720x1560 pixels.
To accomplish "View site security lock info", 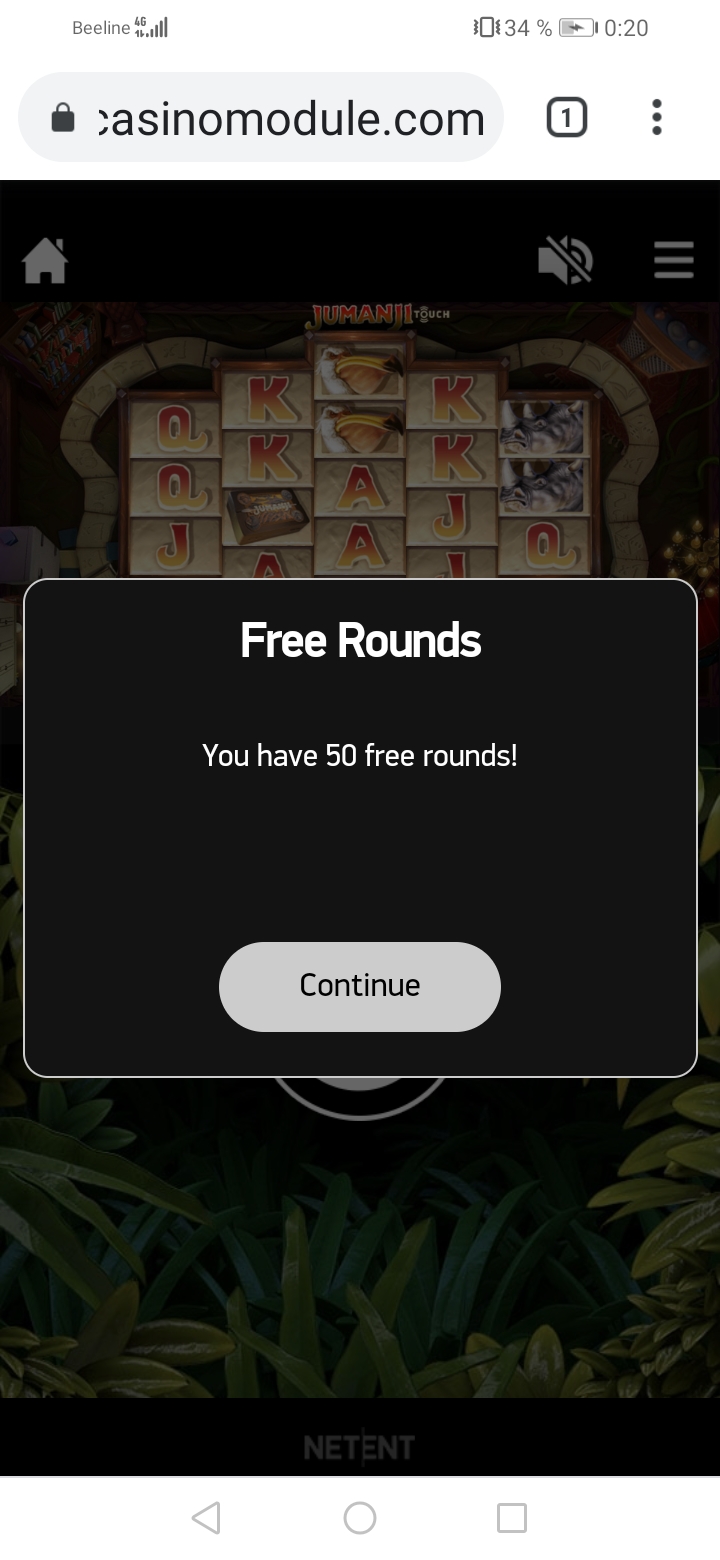I will point(63,118).
